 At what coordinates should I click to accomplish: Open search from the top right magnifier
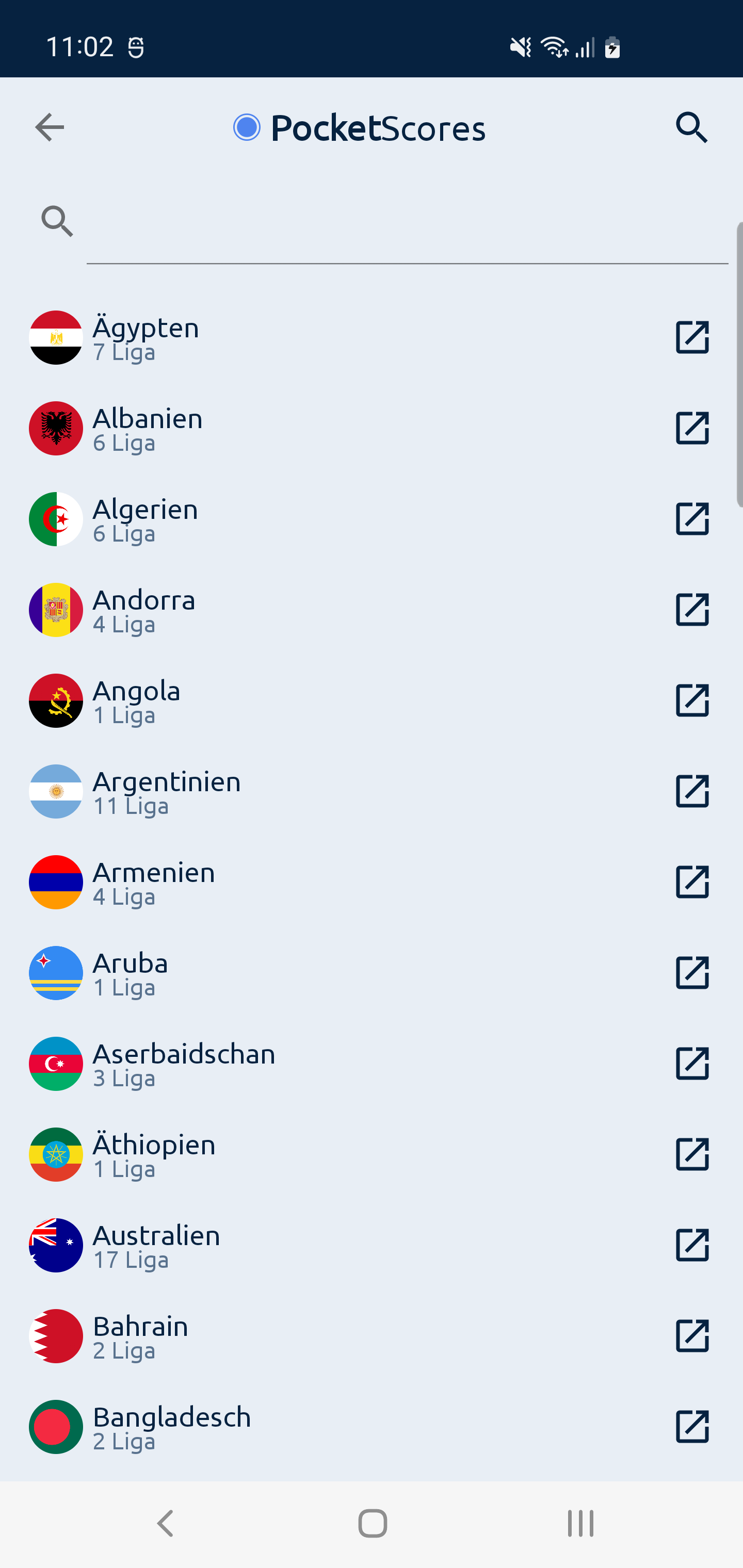point(692,127)
